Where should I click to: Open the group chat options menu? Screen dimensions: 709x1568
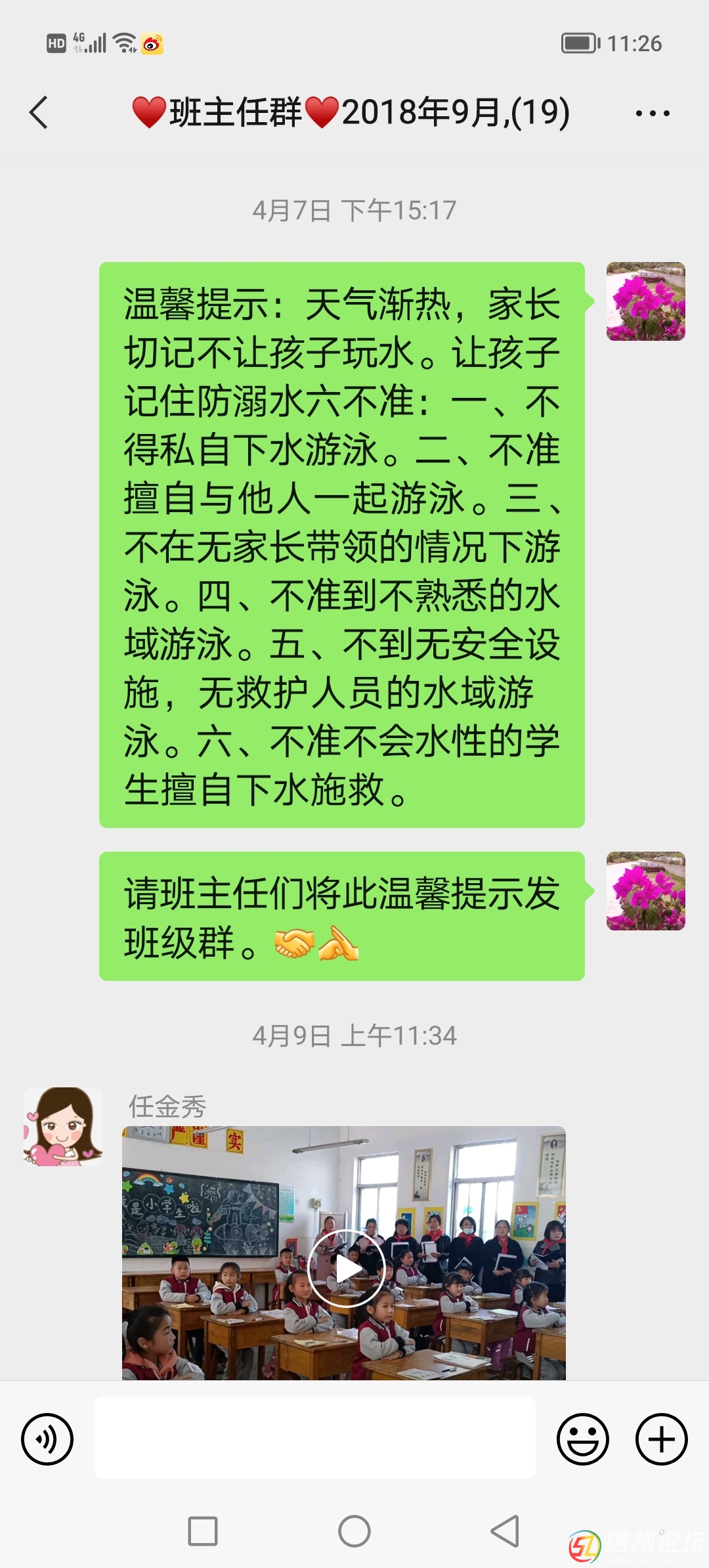click(x=652, y=114)
